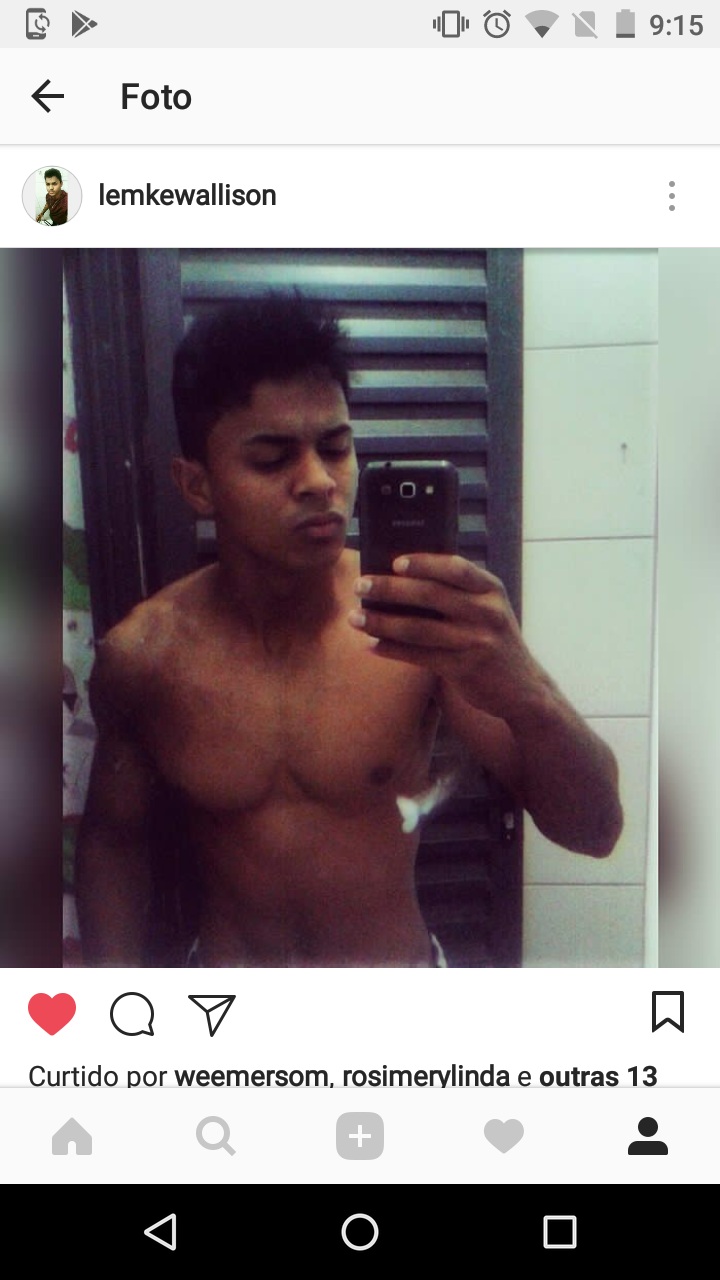Image resolution: width=720 pixels, height=1280 pixels.
Task: Unlike the post with the red heart
Action: point(52,1014)
